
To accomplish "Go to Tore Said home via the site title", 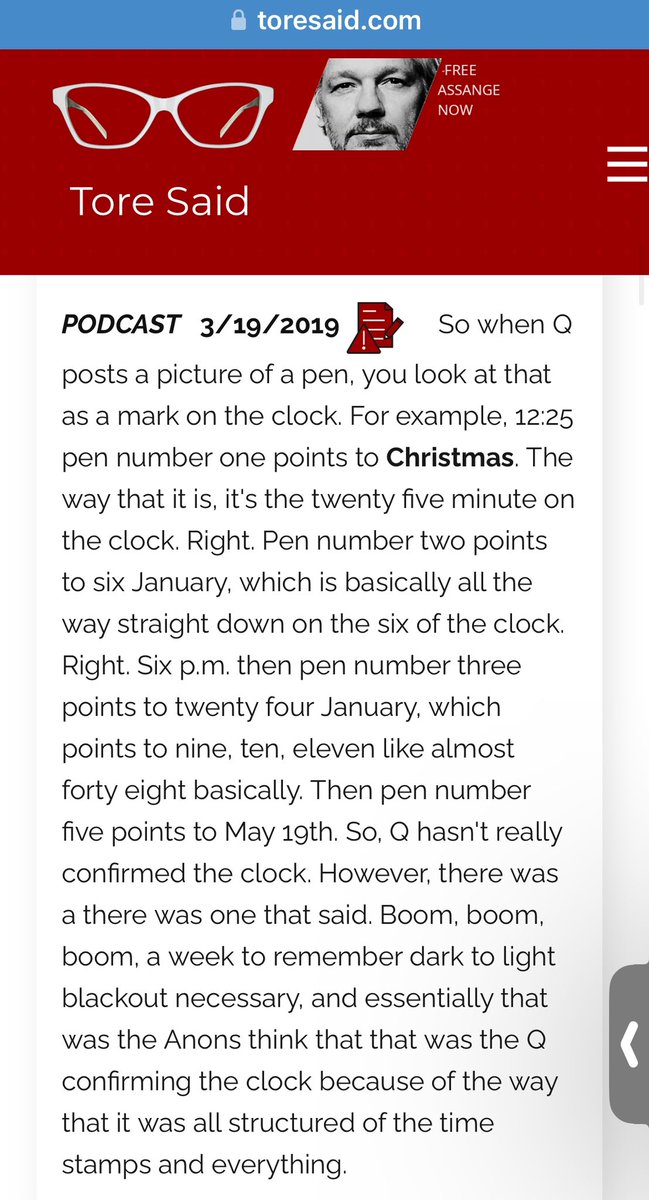I will pos(159,201).
